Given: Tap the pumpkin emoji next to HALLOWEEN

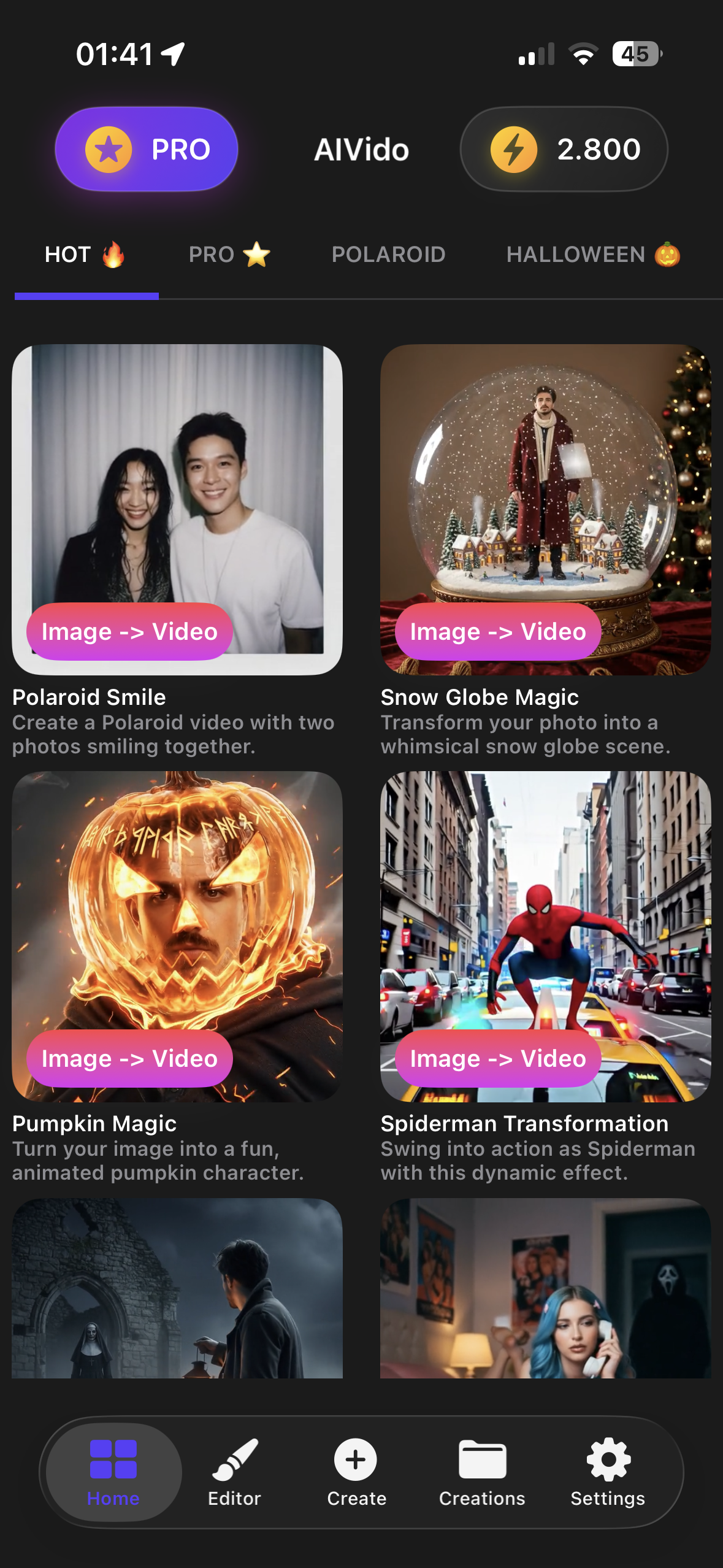Looking at the screenshot, I should pos(666,253).
